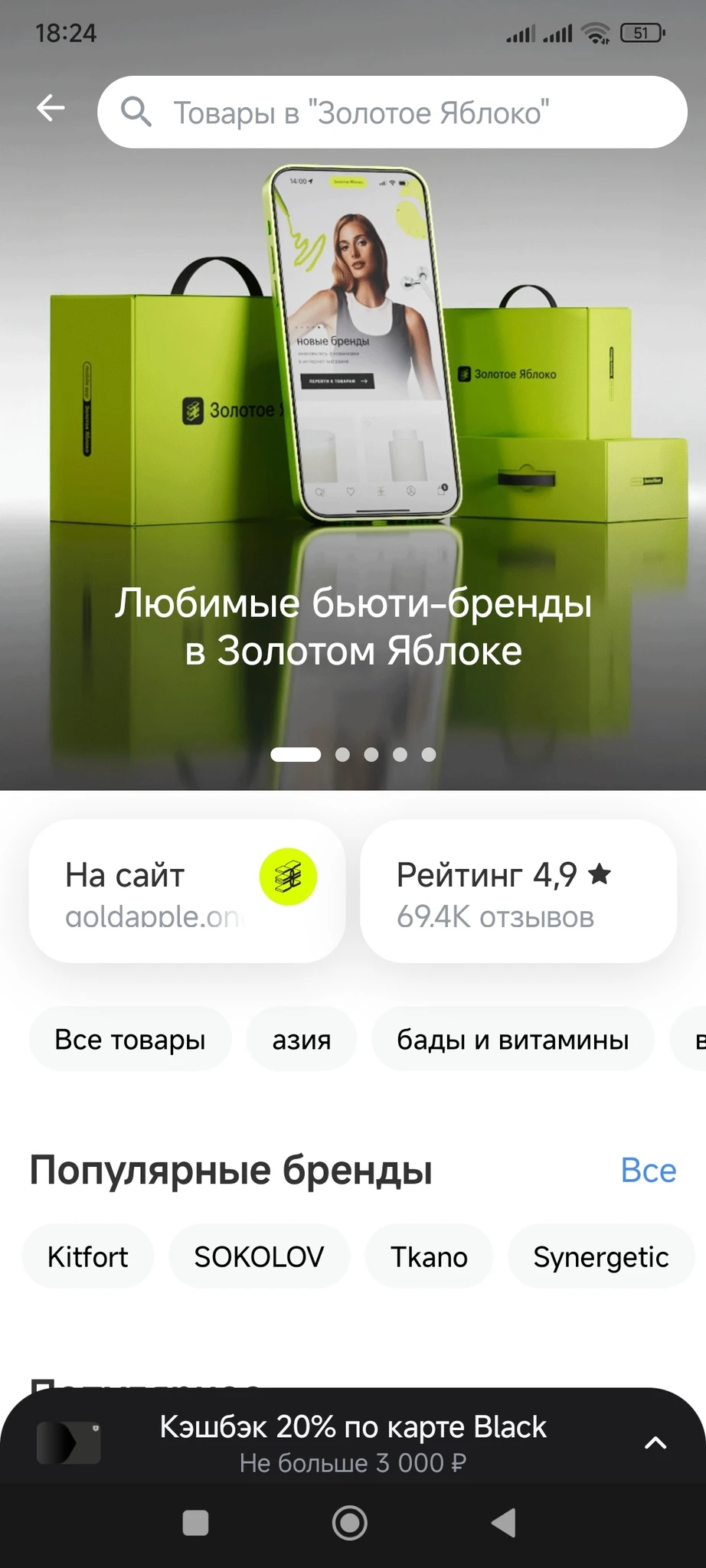The width and height of the screenshot is (706, 1568).
Task: Open the Kitfort brand chip
Action: pyautogui.click(x=88, y=1256)
